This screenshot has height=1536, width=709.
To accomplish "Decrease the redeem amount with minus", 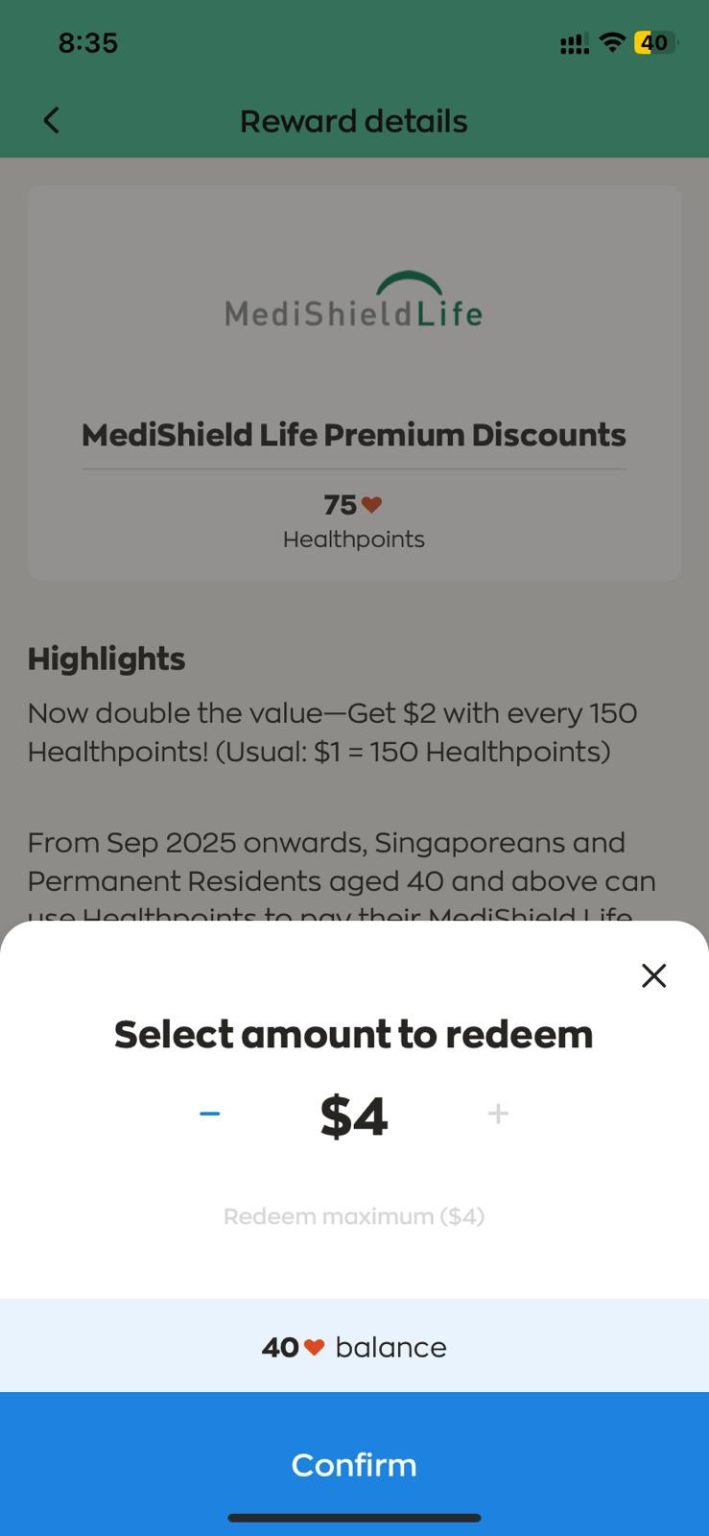I will click(x=210, y=1114).
